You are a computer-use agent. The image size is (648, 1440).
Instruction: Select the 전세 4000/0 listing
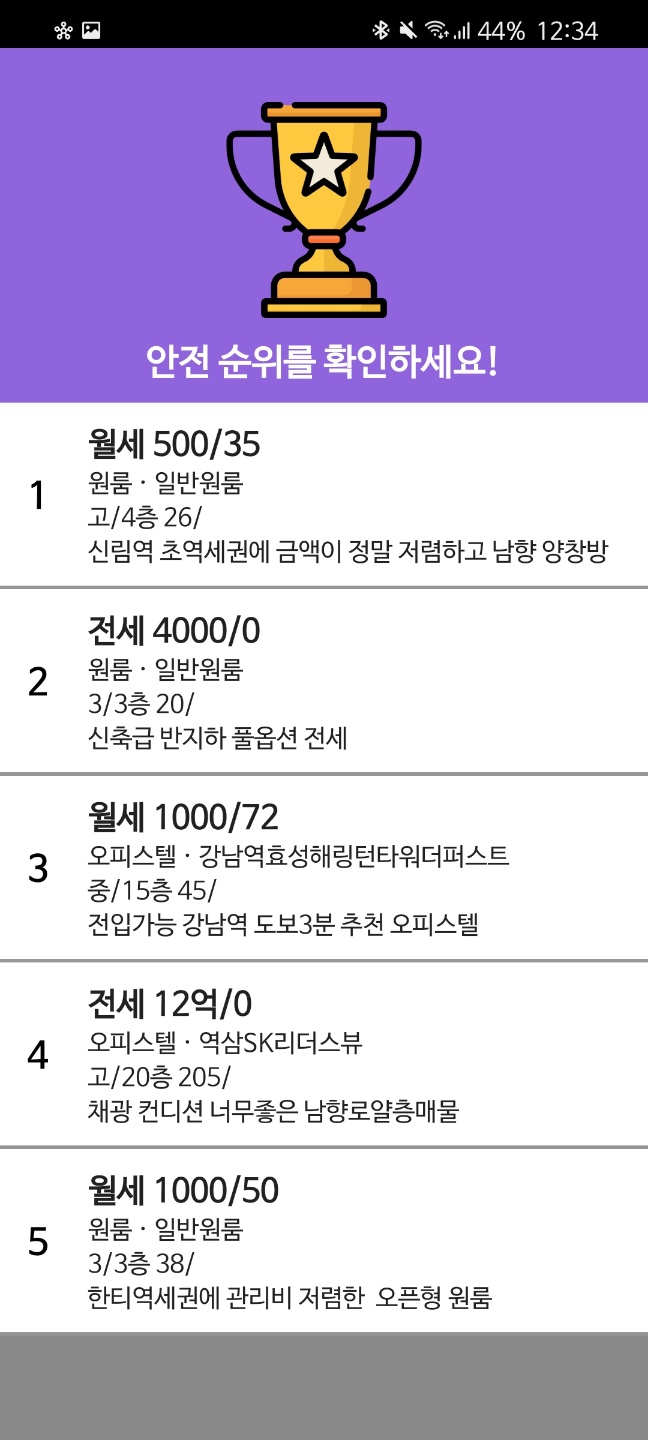point(324,683)
